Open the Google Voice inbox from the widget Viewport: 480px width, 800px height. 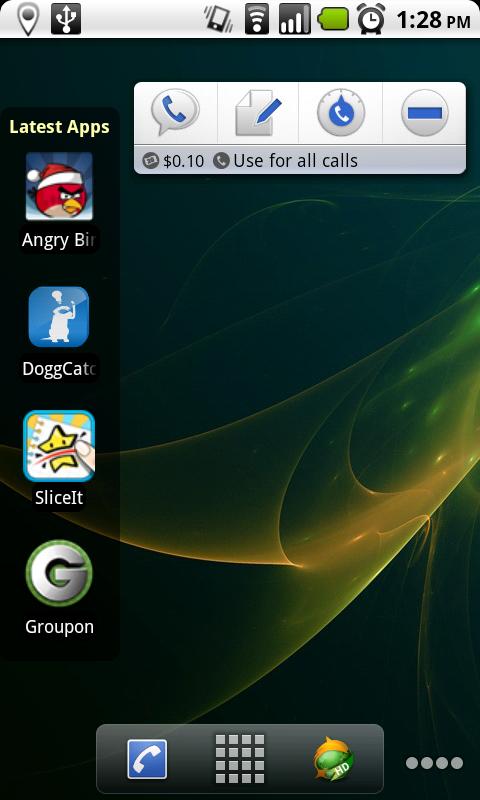click(175, 113)
